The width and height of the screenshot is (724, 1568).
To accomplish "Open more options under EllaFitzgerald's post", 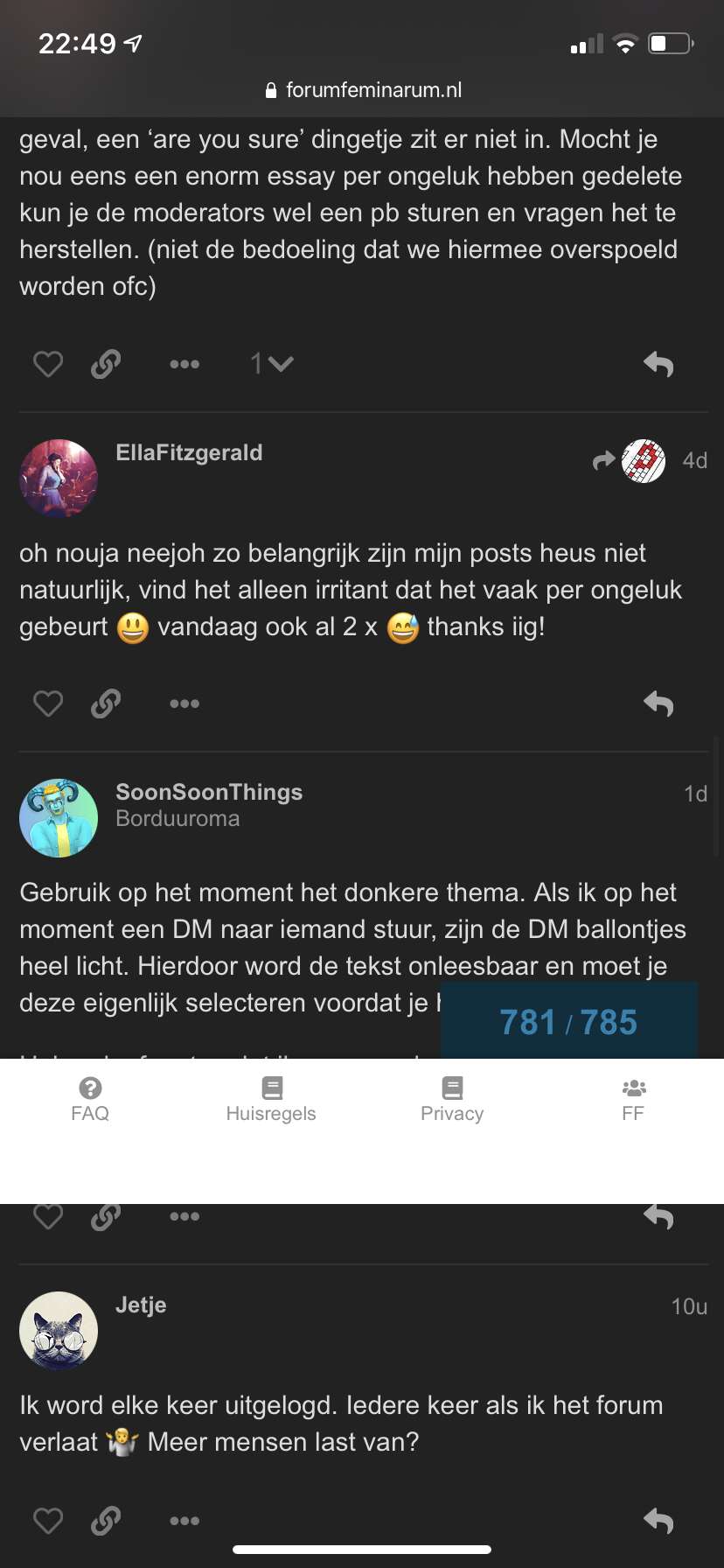I will tap(184, 703).
